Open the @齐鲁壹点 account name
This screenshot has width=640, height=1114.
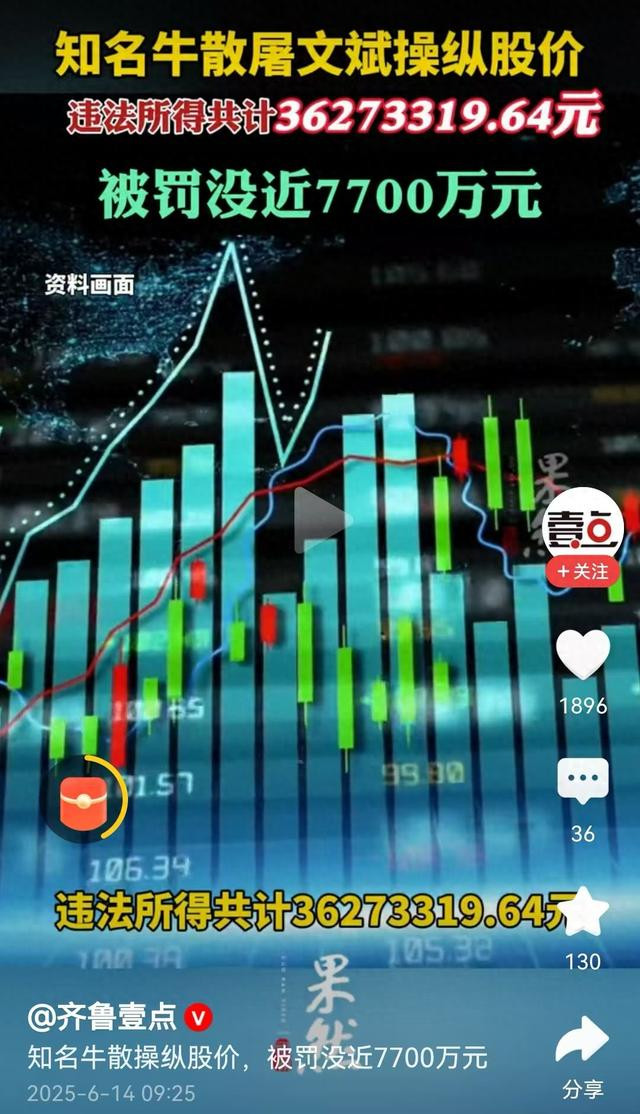point(102,1018)
